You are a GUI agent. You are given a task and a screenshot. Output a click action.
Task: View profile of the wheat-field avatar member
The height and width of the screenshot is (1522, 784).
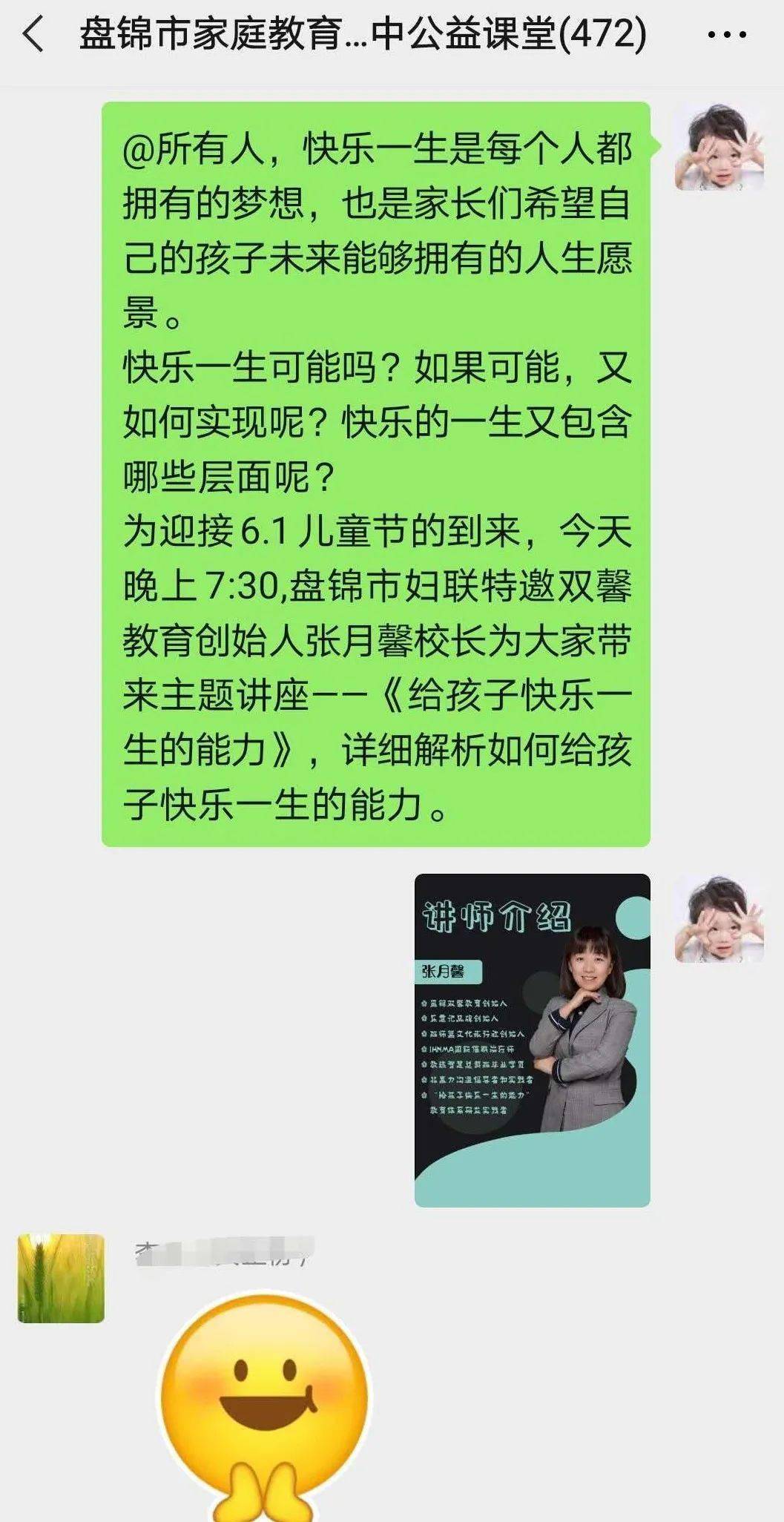(x=61, y=1278)
